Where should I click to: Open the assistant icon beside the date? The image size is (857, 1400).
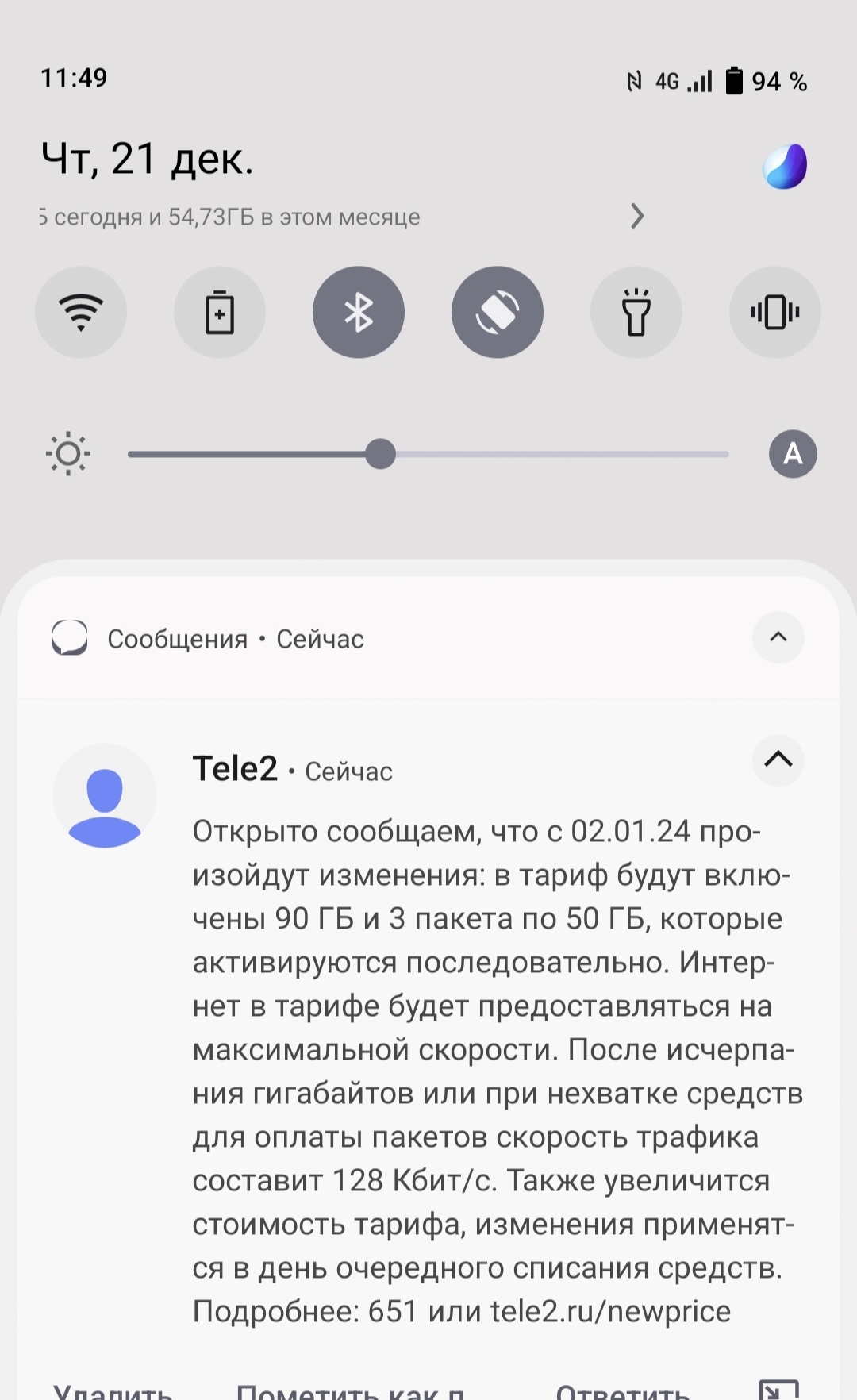coord(785,166)
